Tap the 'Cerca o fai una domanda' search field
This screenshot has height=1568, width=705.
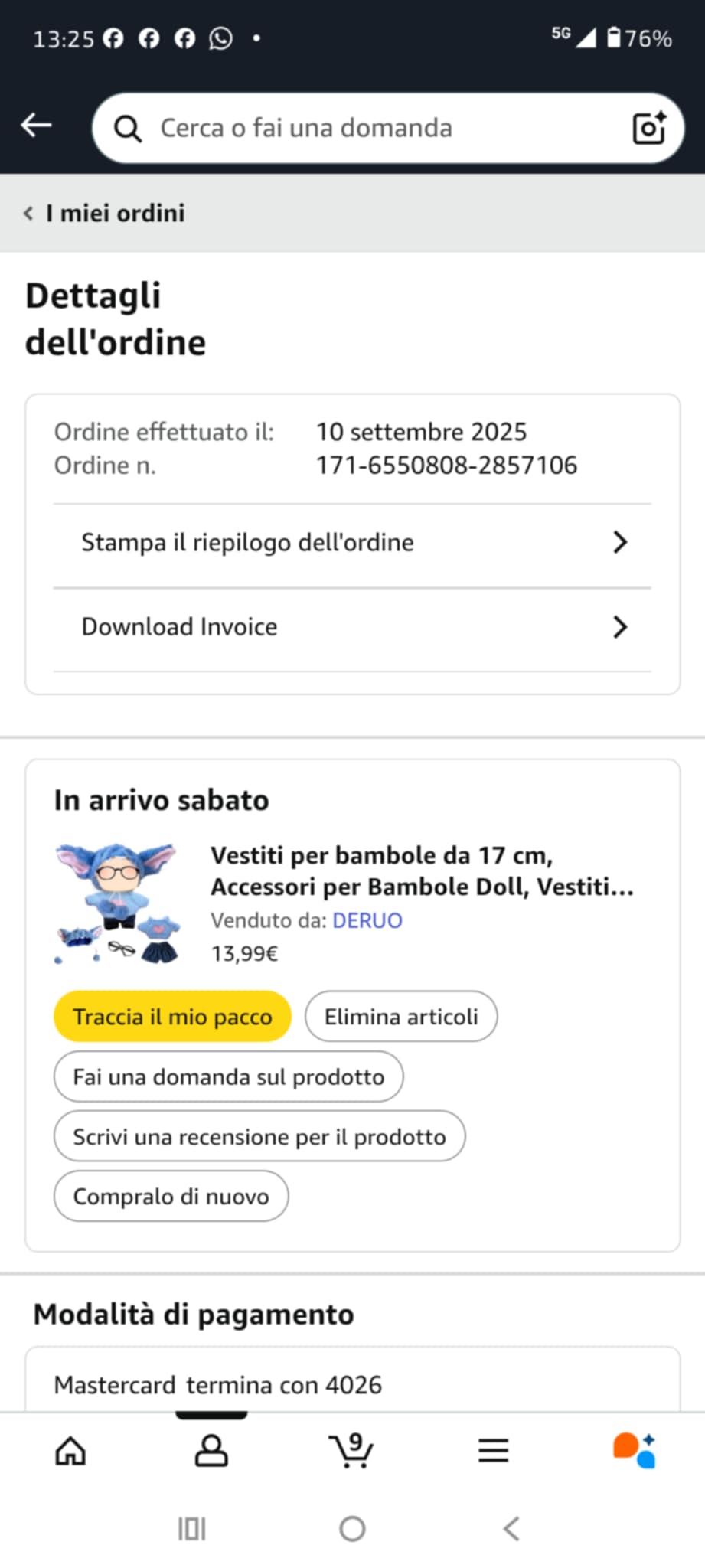tap(367, 128)
